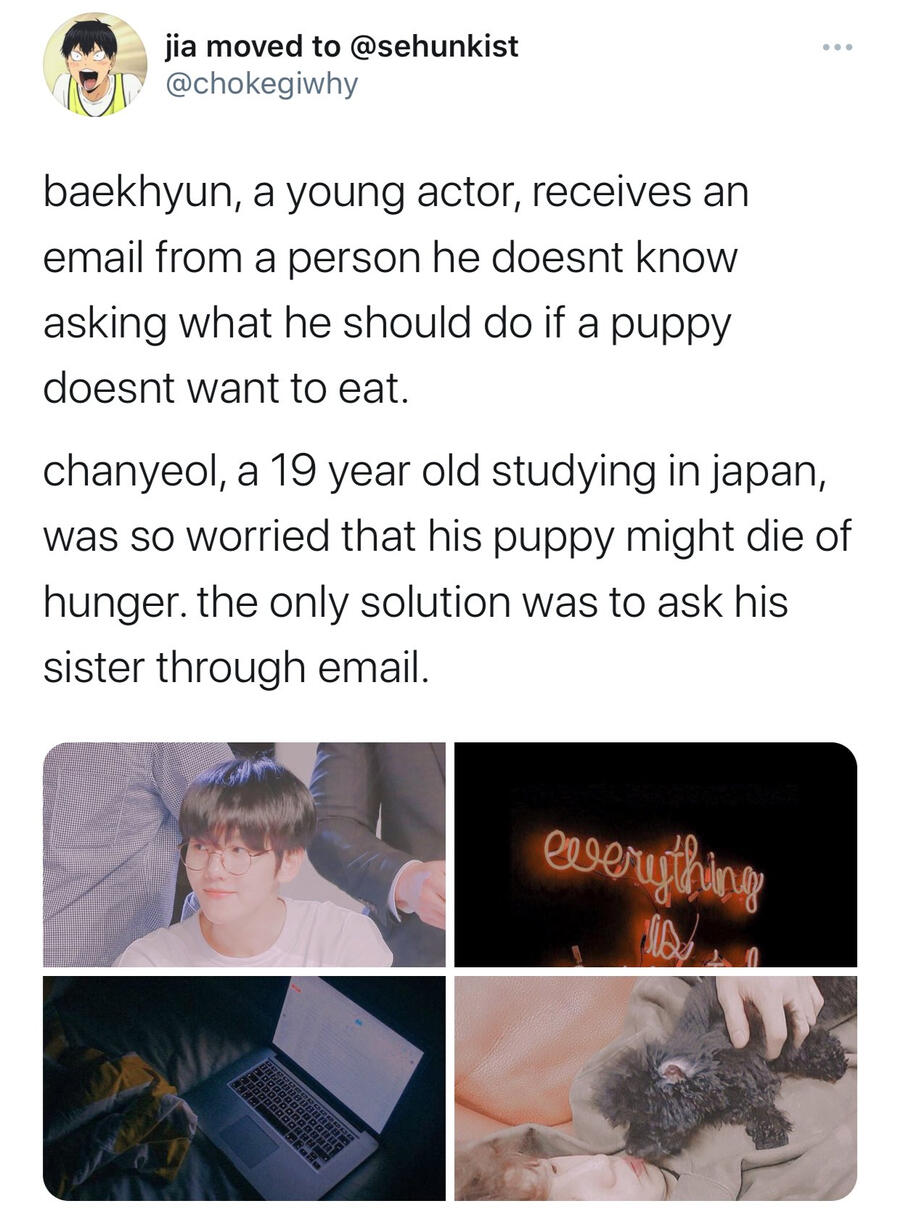Visit the @chokegiwhy profile via handle
The height and width of the screenshot is (1230, 900).
click(259, 84)
